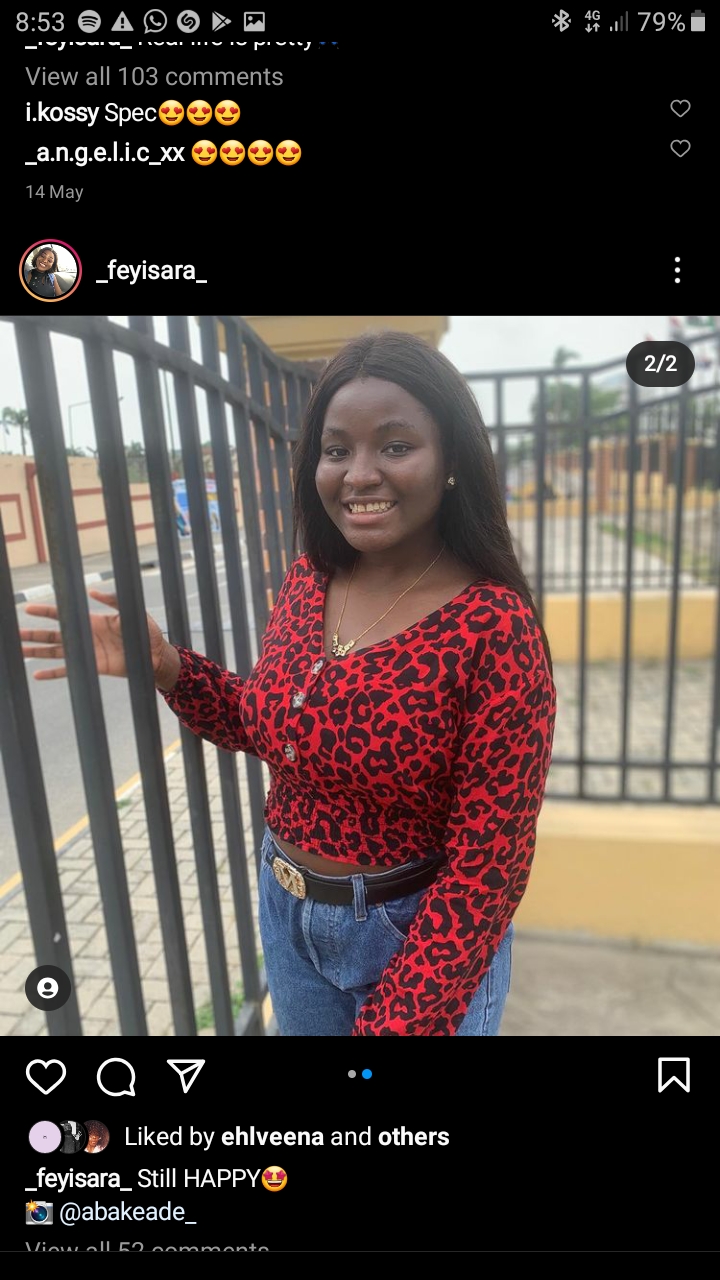Open the _feyisara_ username in post header
The height and width of the screenshot is (1280, 720).
(151, 271)
